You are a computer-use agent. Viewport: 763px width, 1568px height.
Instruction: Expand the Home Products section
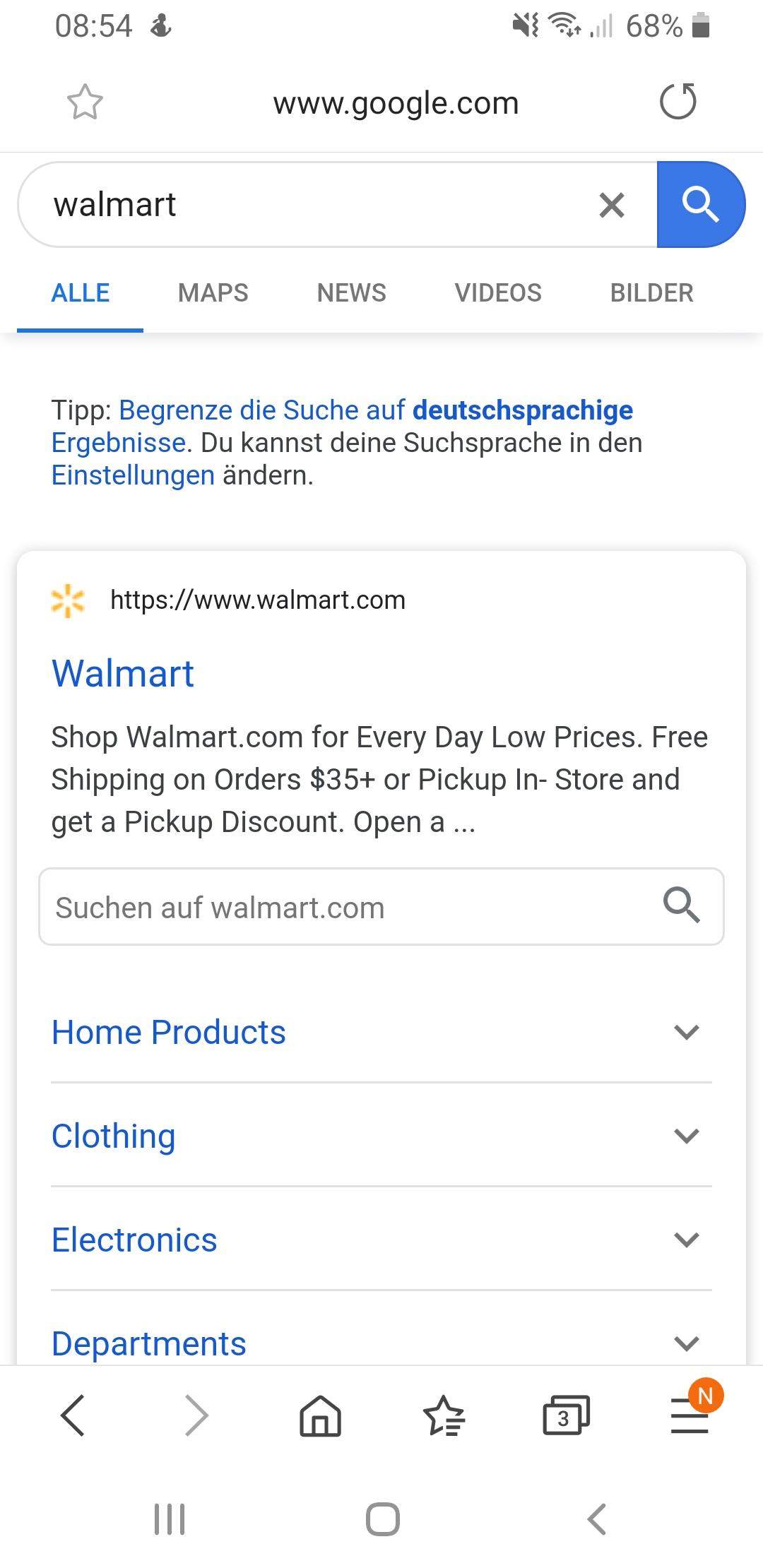click(687, 1032)
